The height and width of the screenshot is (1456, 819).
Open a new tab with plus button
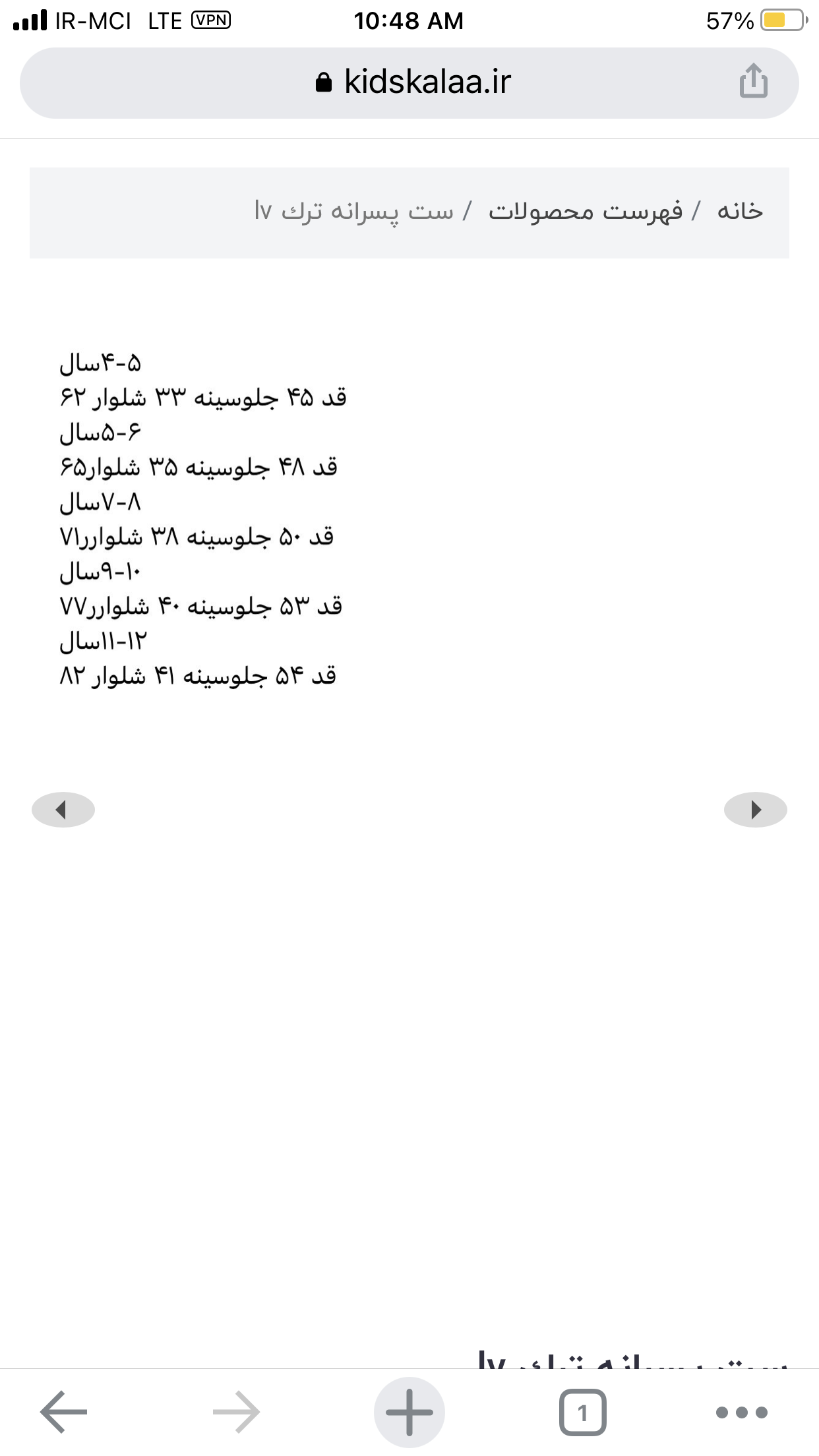coord(409,1412)
